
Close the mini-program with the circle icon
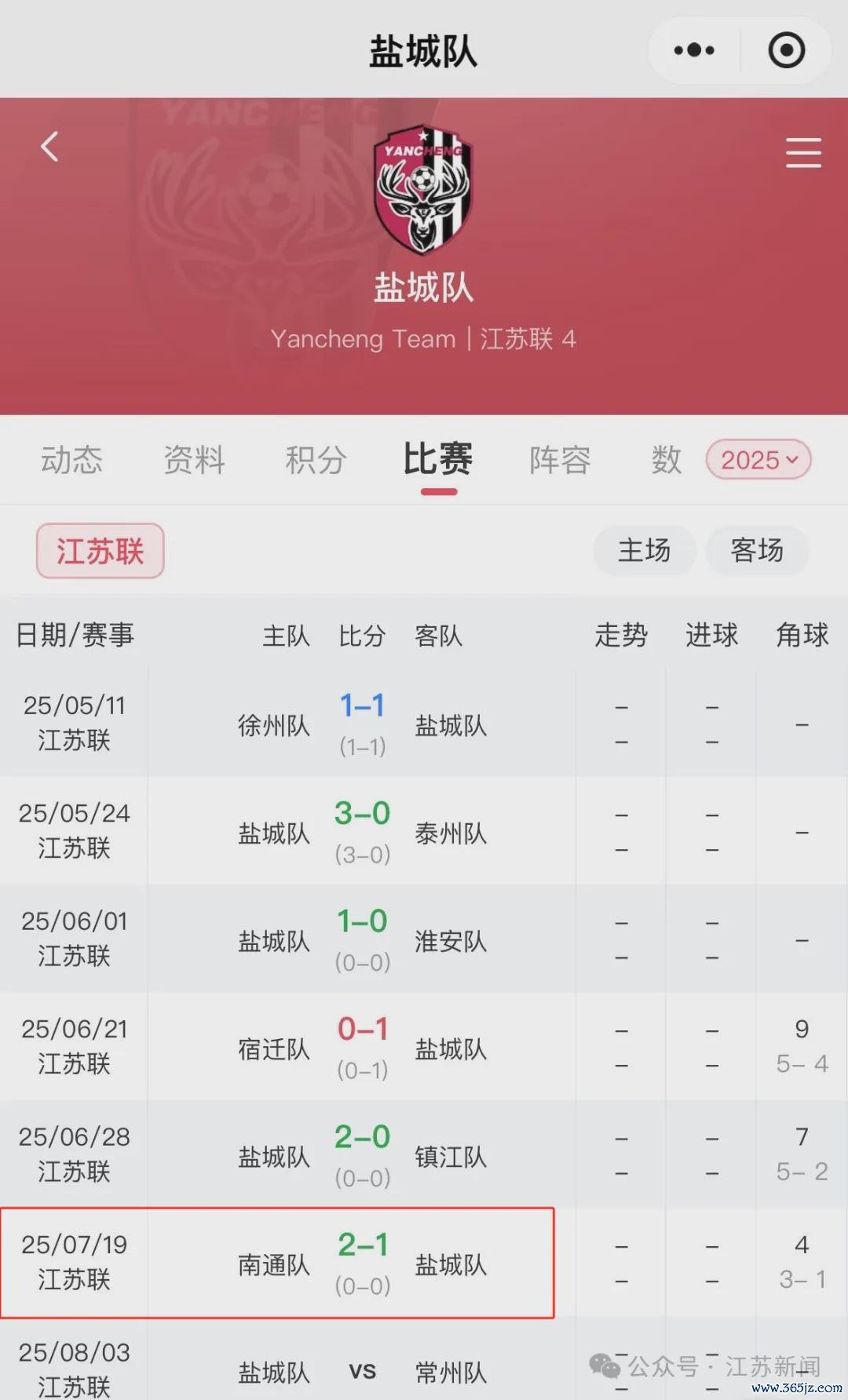(x=786, y=51)
